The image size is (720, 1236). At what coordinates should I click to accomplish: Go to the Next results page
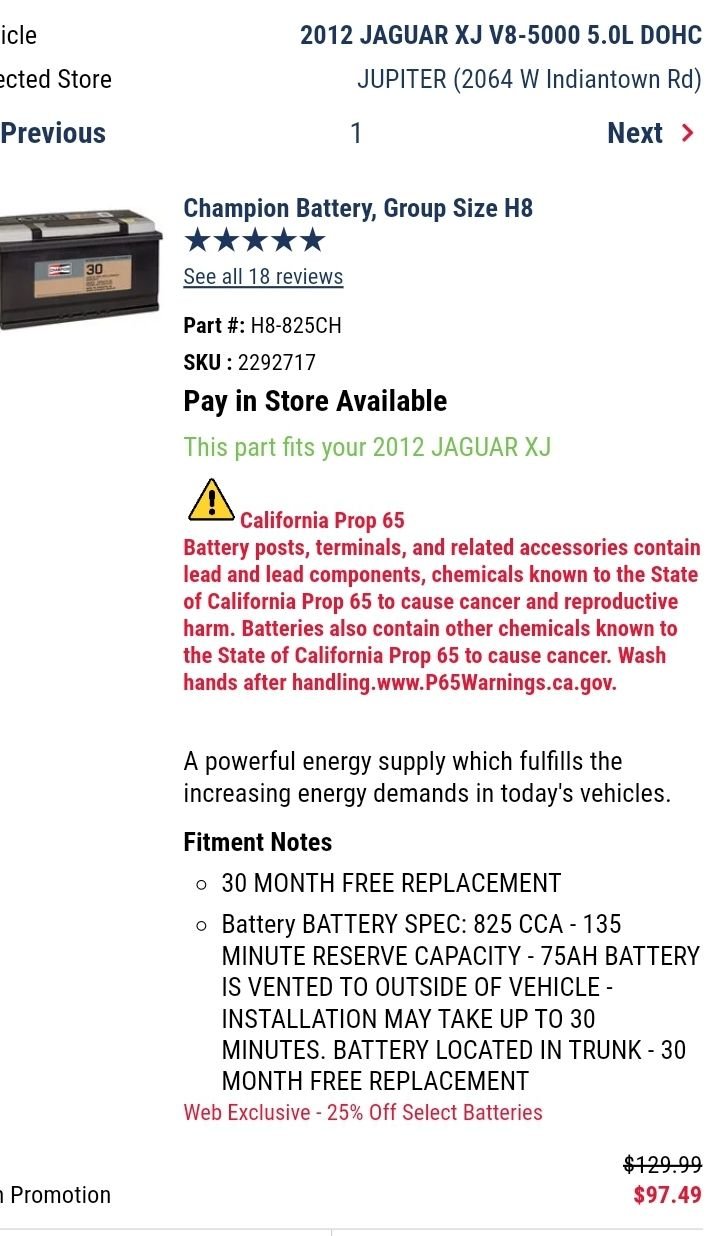(x=649, y=133)
